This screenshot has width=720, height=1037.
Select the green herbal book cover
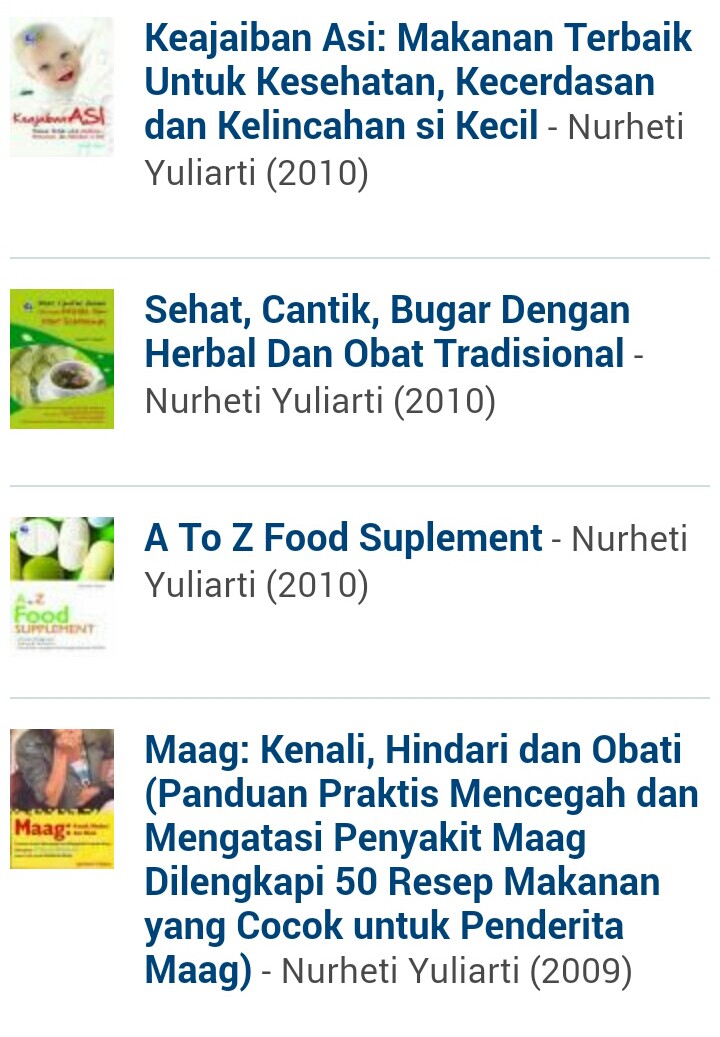click(x=62, y=359)
